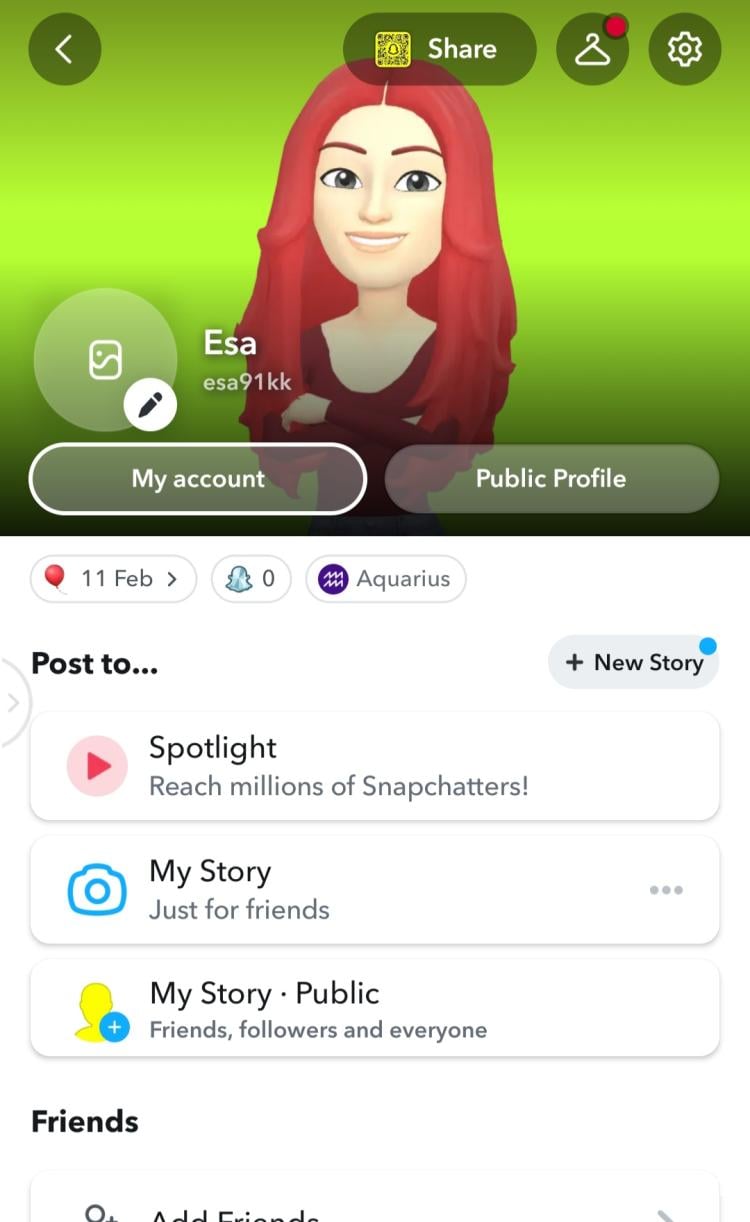
Task: Post to My Story for friends
Action: [x=375, y=890]
